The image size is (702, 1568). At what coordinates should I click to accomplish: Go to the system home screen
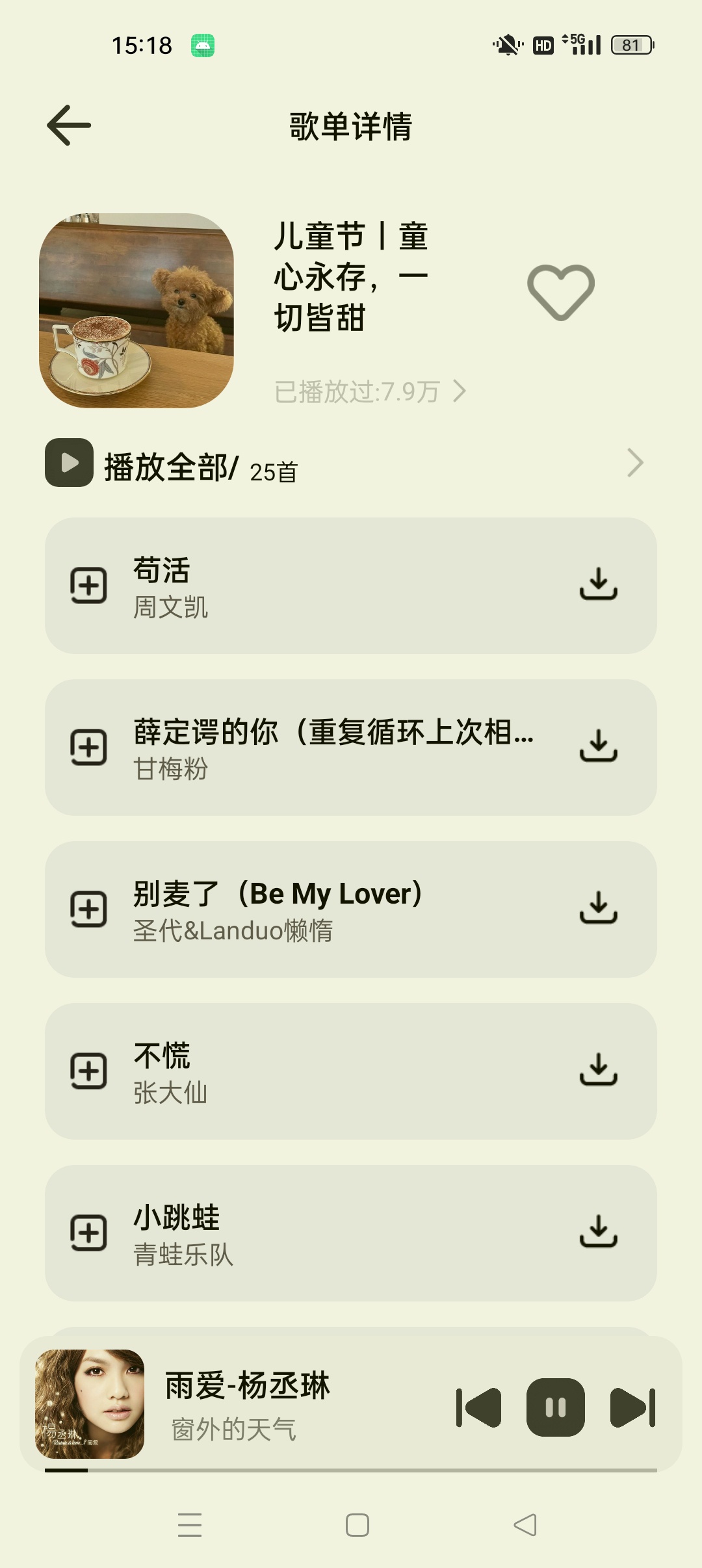pyautogui.click(x=357, y=1525)
